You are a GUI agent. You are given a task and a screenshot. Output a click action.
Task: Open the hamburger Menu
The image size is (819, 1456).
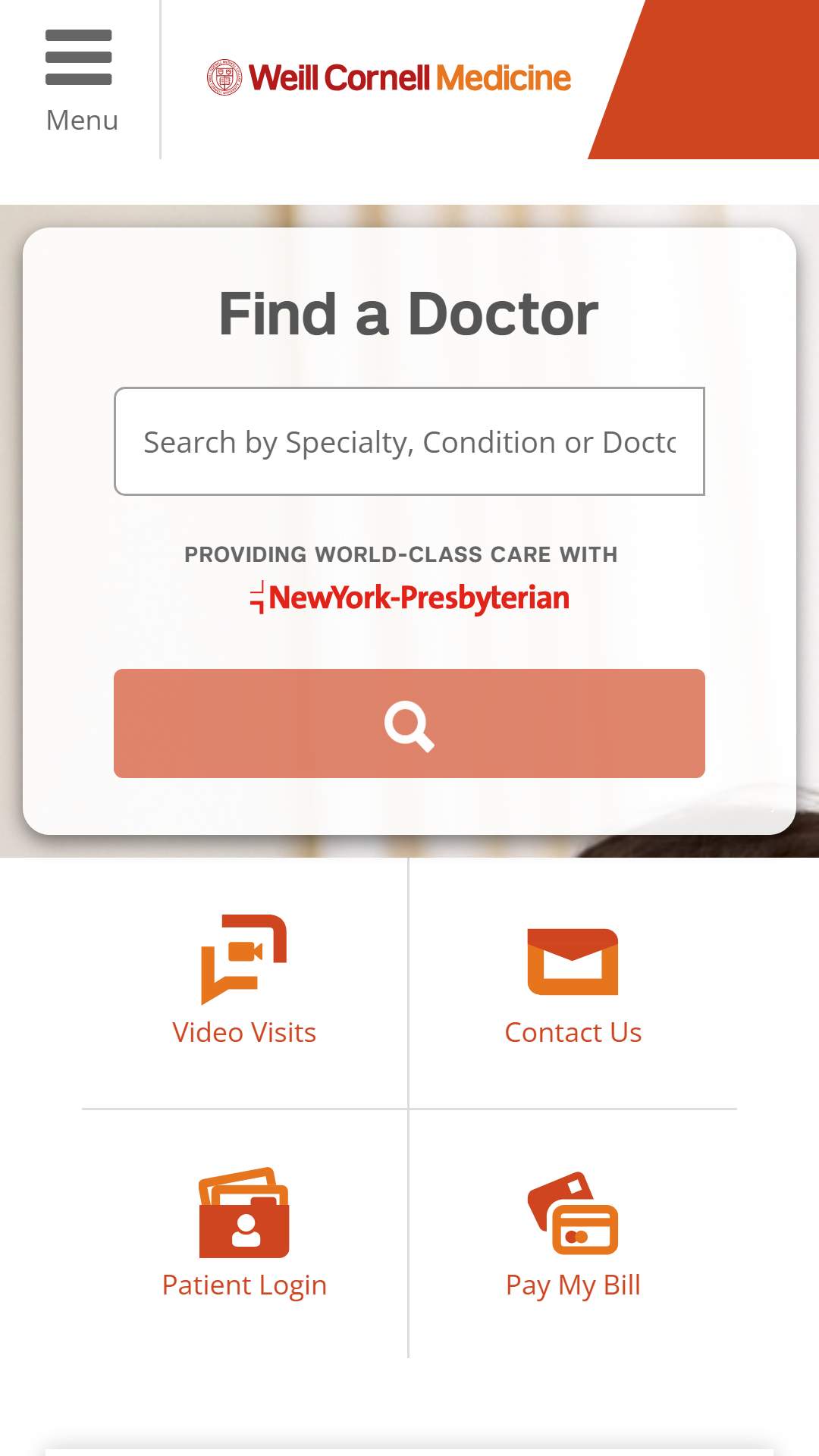point(80,80)
